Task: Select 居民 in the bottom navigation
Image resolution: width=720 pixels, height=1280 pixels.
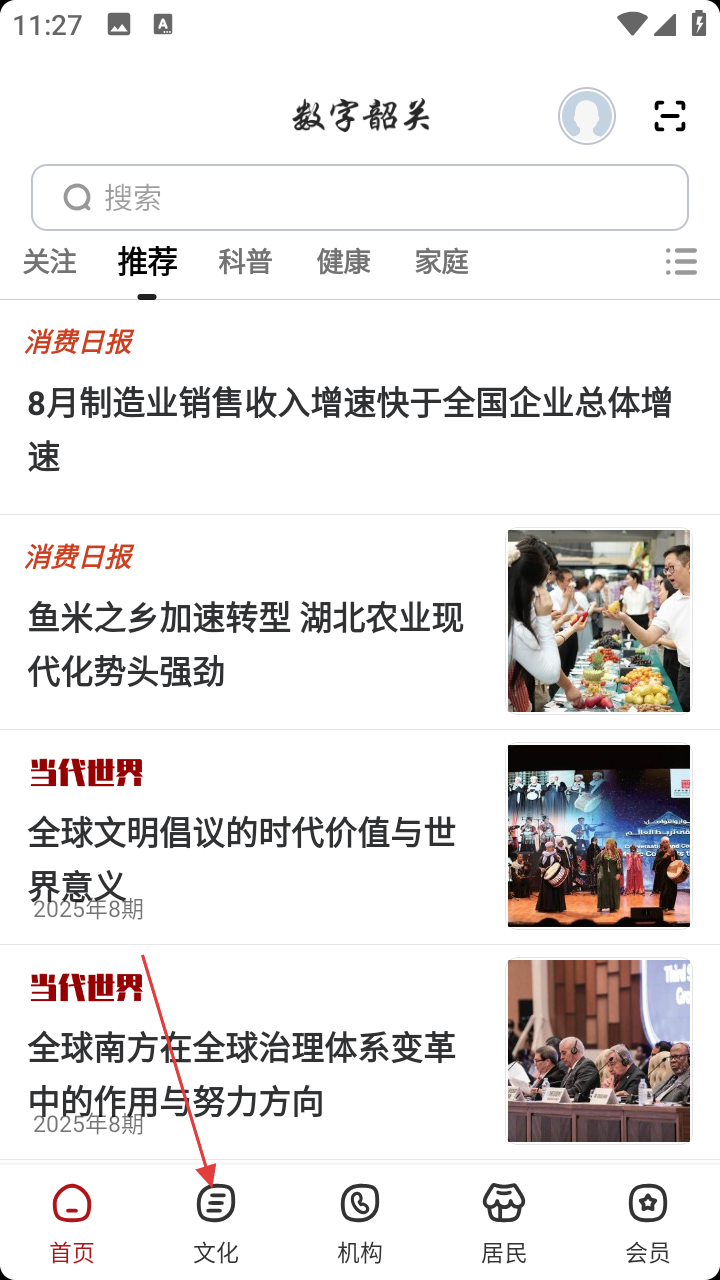Action: click(x=504, y=1222)
